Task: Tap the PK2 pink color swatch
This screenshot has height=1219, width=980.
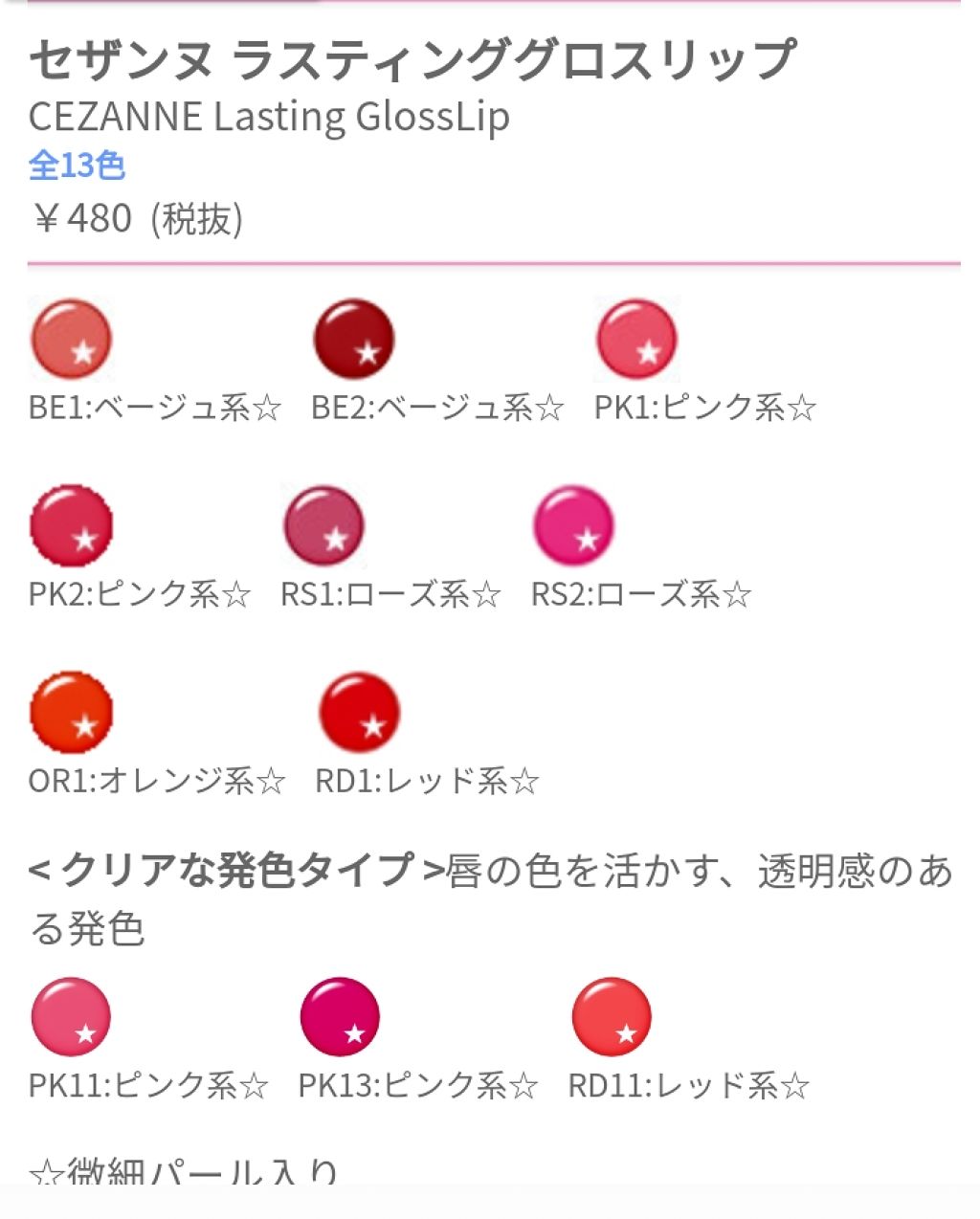Action: 72,525
